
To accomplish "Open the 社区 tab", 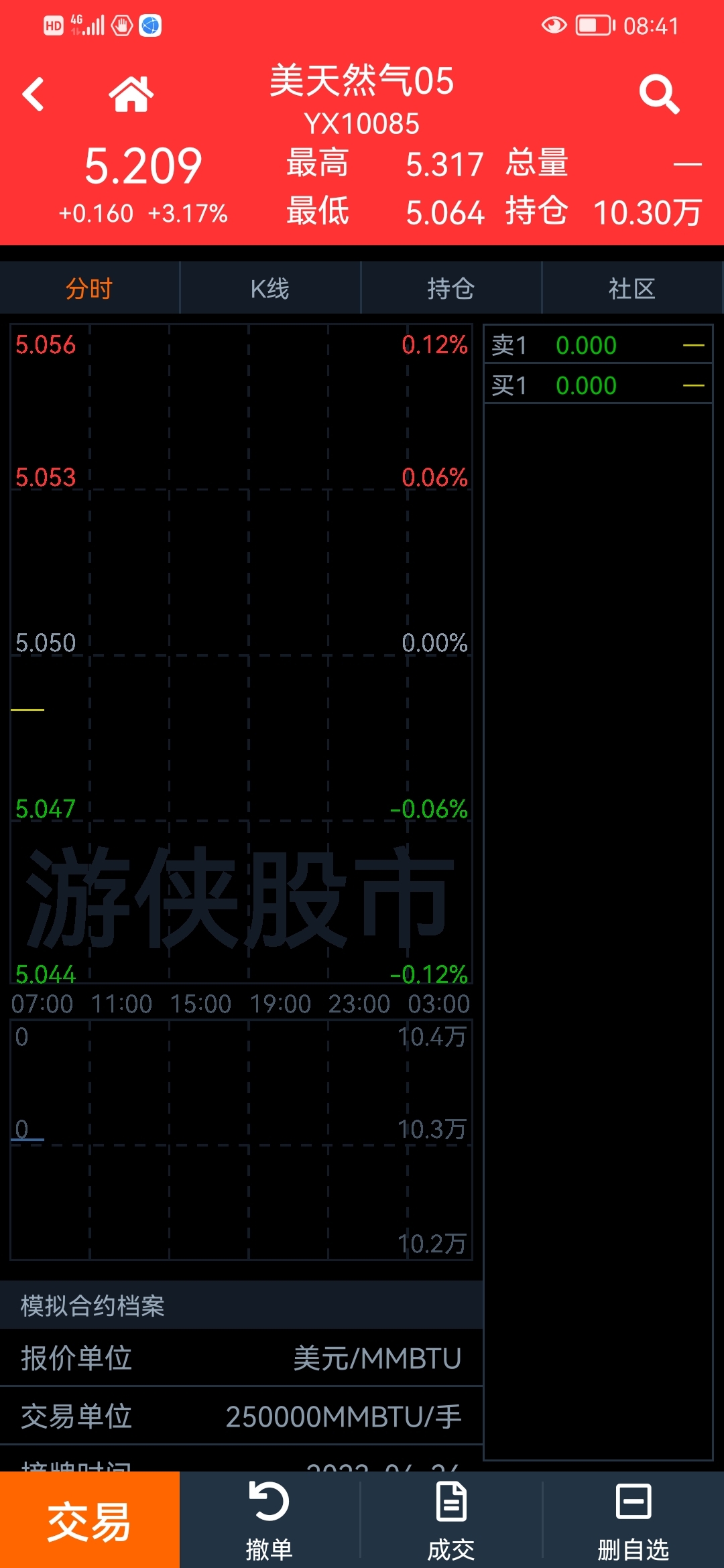I will click(632, 288).
